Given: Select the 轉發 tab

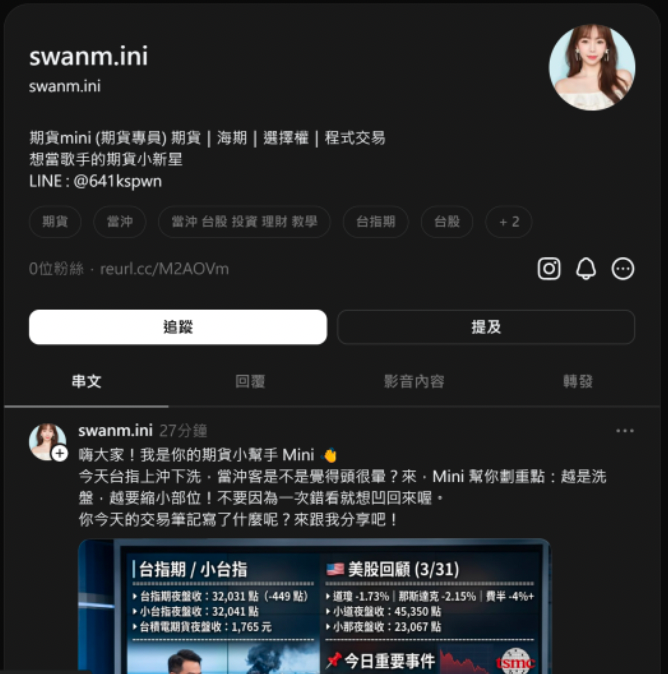Looking at the screenshot, I should [x=578, y=381].
